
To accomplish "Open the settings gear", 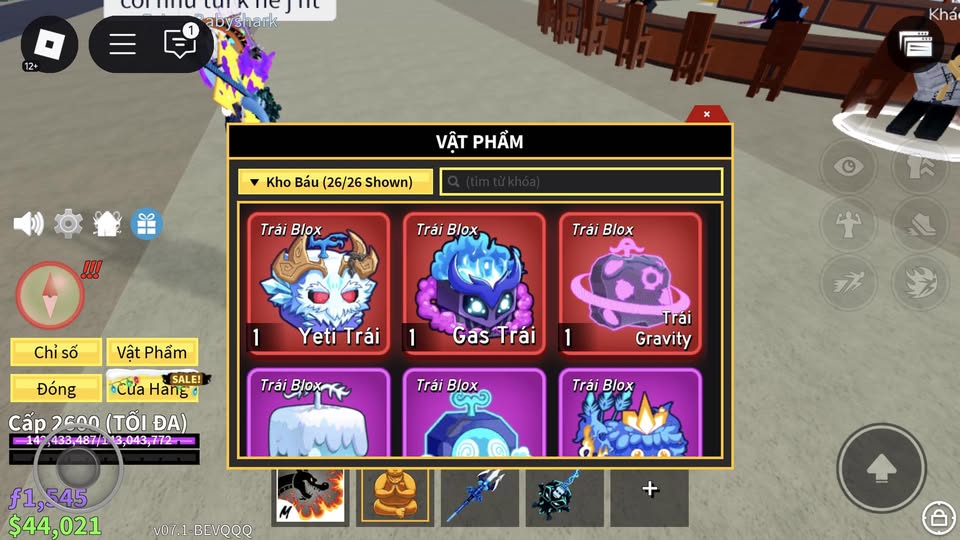I will (x=67, y=223).
